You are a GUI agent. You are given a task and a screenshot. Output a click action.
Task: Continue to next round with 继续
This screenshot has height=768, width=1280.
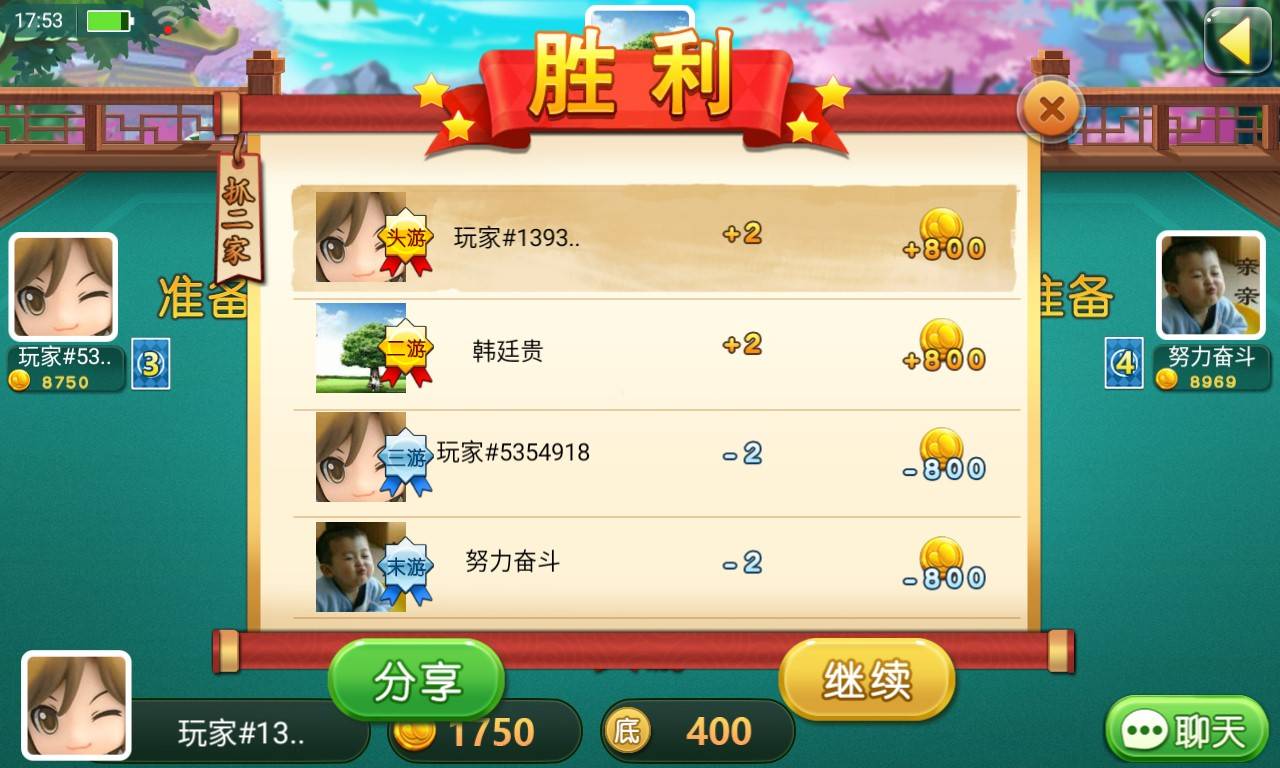(x=866, y=680)
